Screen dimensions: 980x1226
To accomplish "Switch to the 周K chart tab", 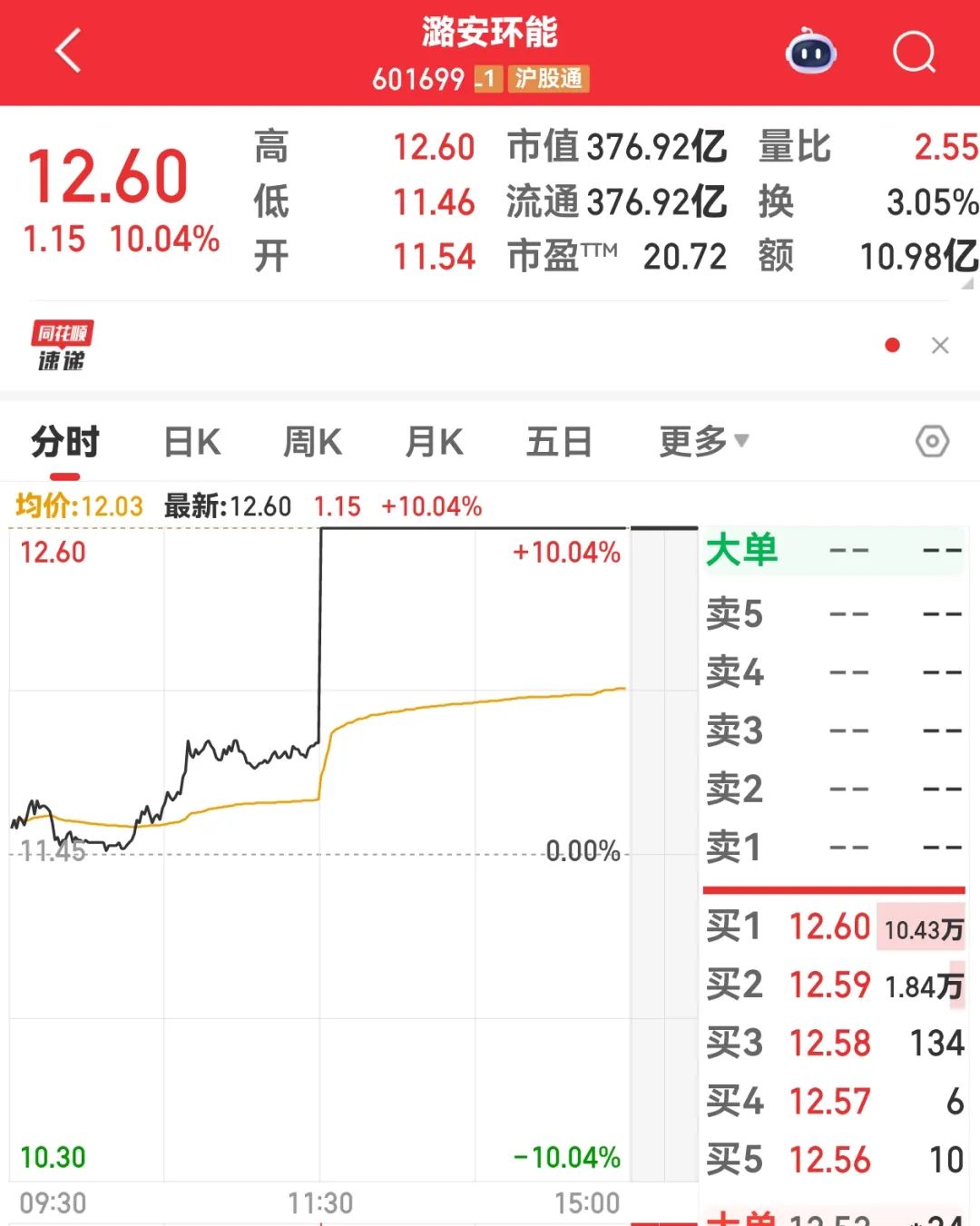I will click(312, 442).
